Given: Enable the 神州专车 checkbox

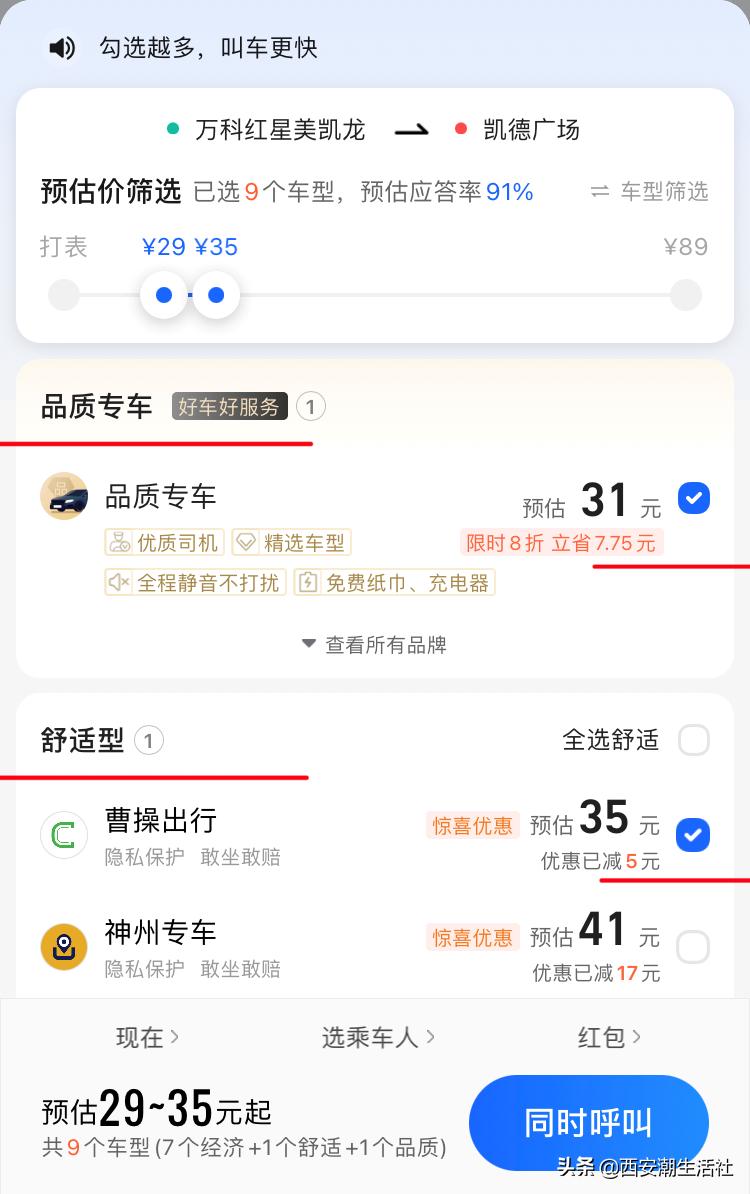Looking at the screenshot, I should [694, 947].
